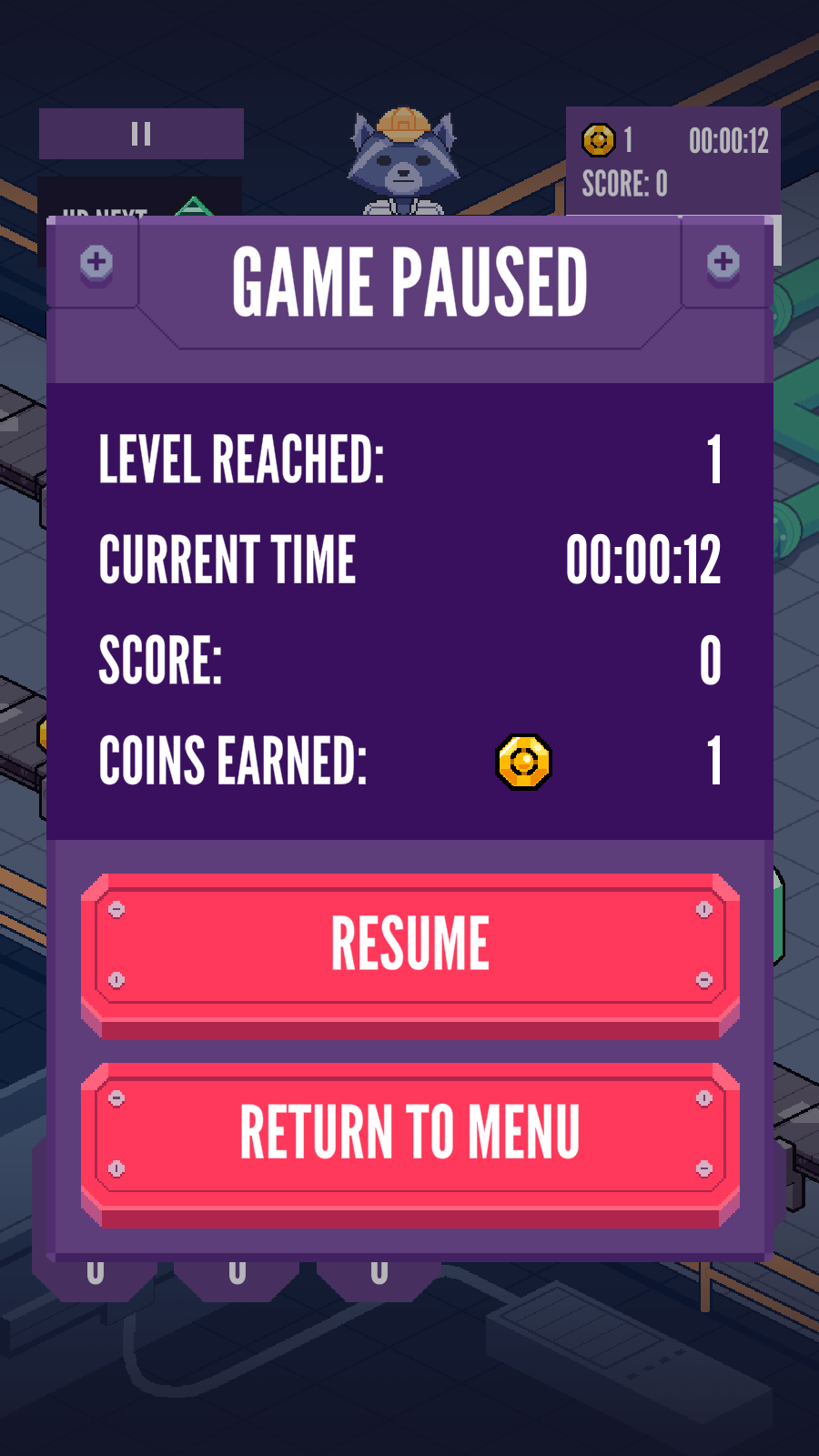Tap the pause icon at the top

coord(141,135)
